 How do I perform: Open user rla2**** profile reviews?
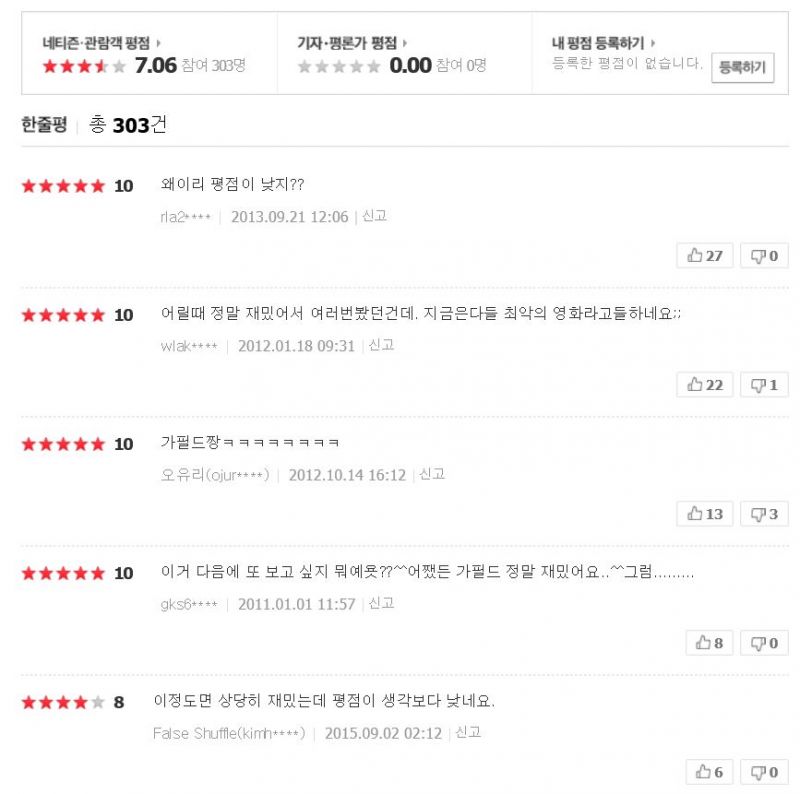186,217
